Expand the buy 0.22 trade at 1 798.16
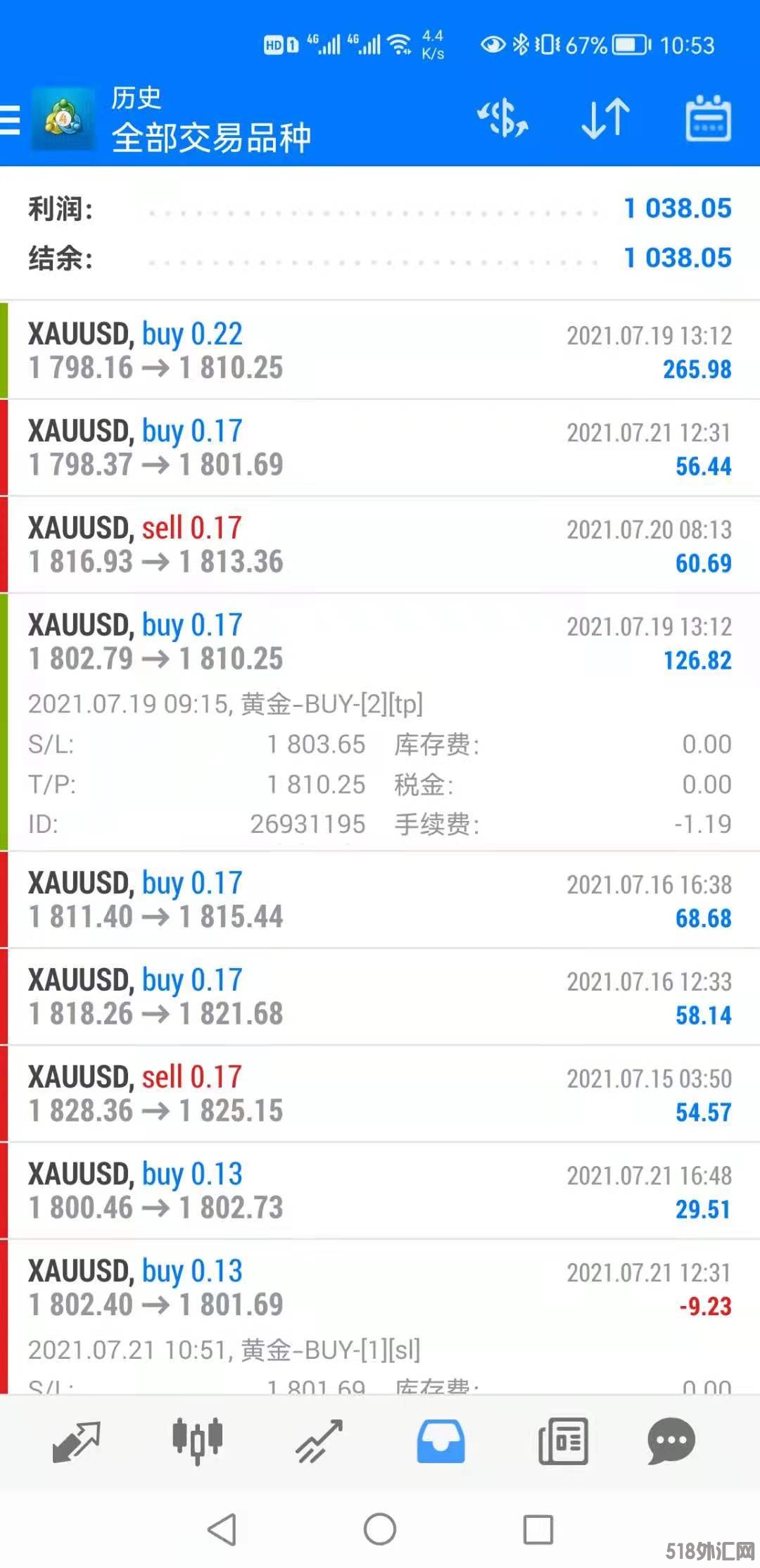Image resolution: width=760 pixels, height=1568 pixels. click(380, 351)
